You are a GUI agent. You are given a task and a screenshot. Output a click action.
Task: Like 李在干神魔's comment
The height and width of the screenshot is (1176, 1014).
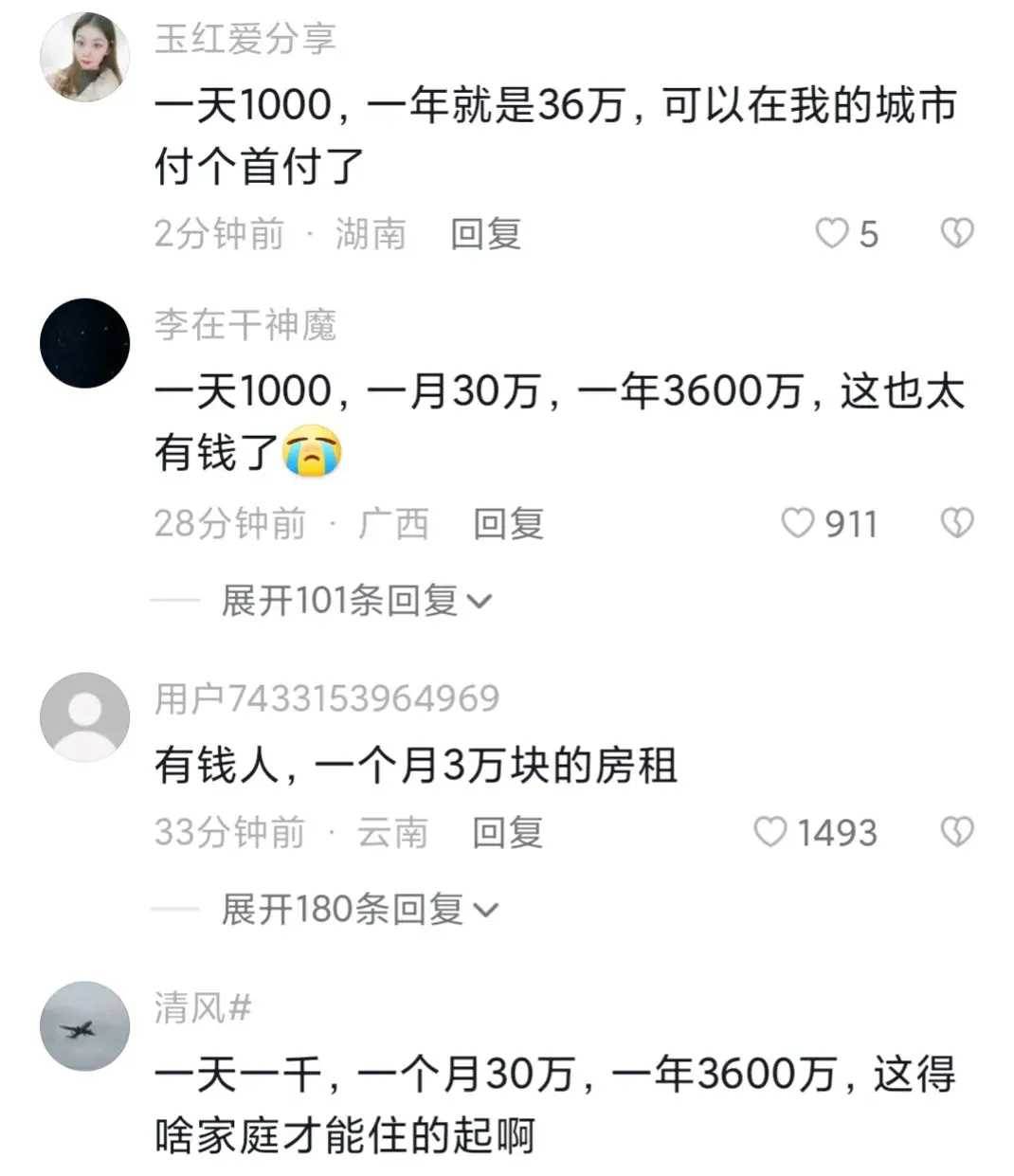(x=797, y=523)
